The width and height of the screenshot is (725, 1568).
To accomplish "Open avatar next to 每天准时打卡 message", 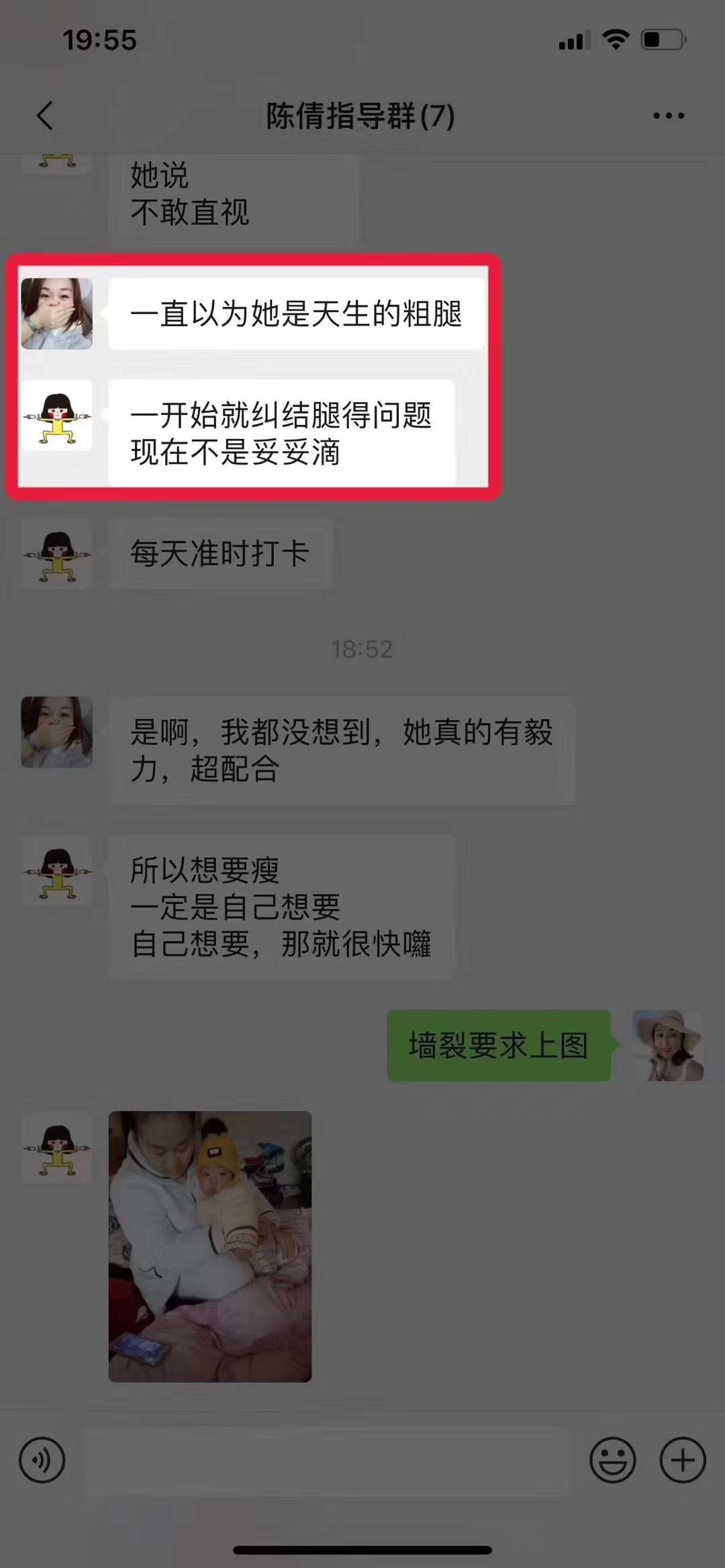I will (57, 554).
